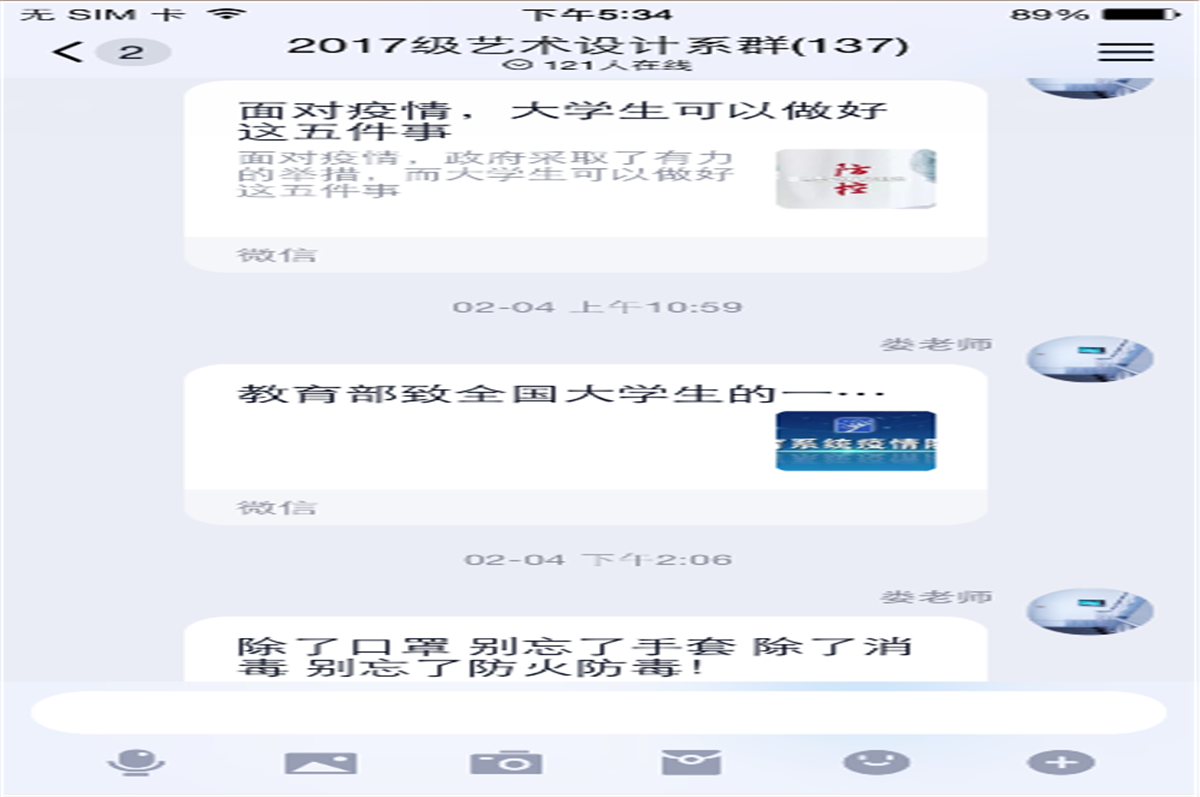Start a voice message with microphone
This screenshot has height=797, width=1200.
[x=136, y=762]
